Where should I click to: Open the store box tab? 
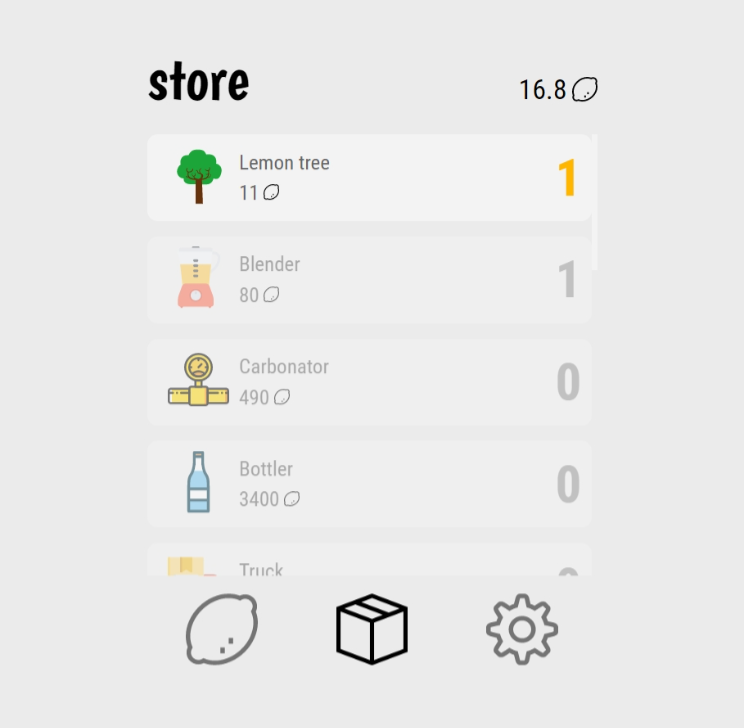[372, 629]
